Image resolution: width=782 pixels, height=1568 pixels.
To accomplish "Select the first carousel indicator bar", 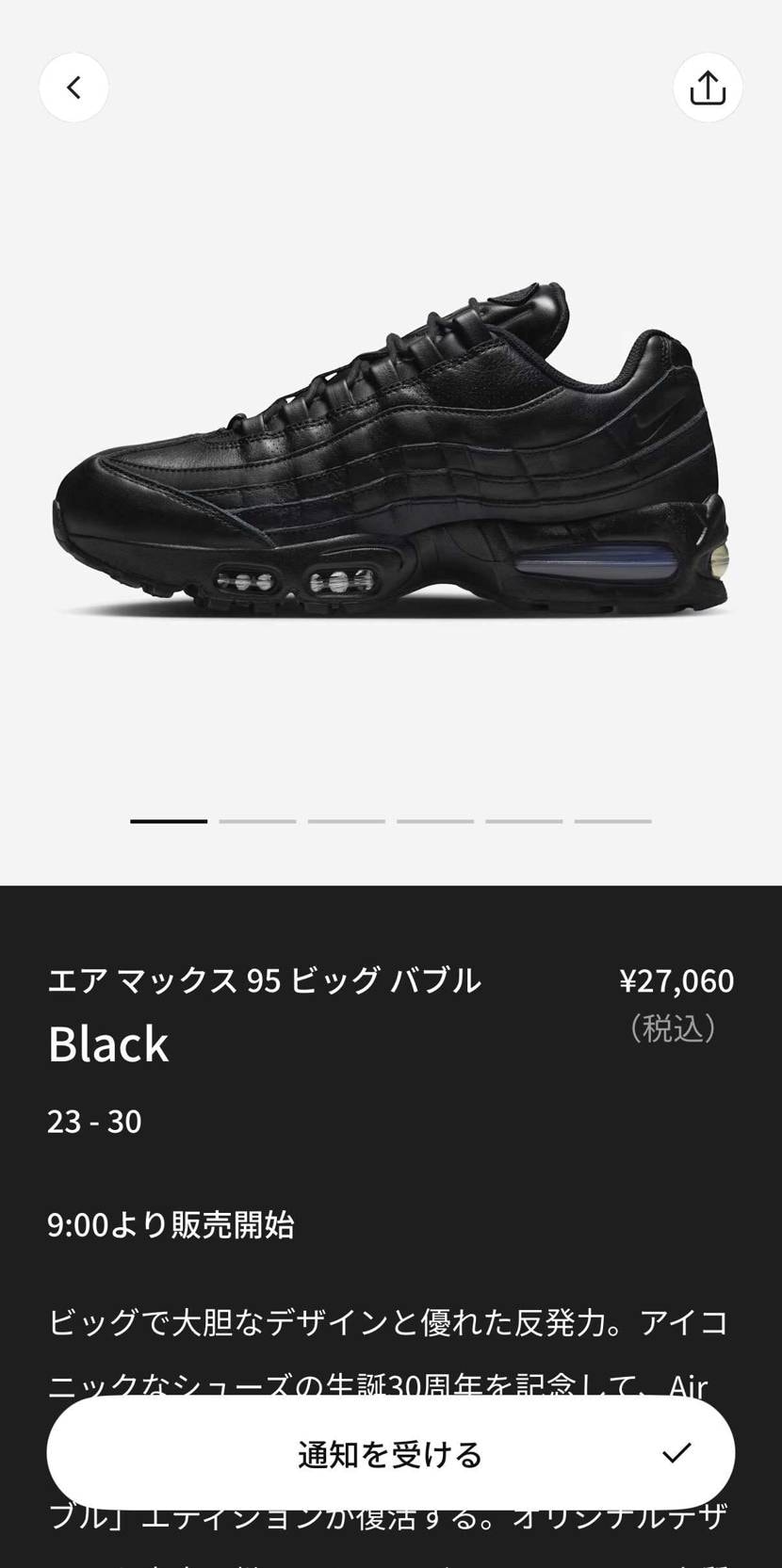I will [x=168, y=820].
